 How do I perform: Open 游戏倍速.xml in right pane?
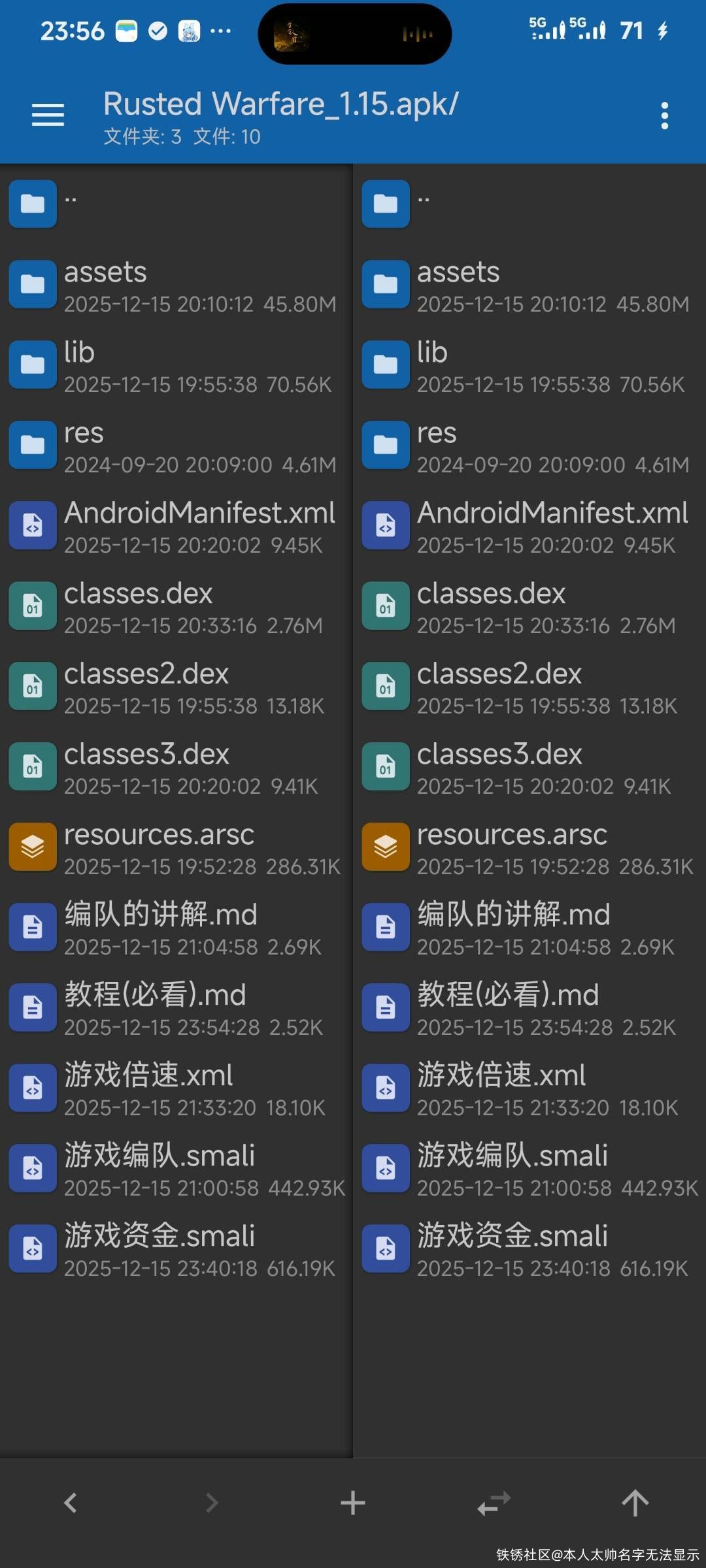coord(528,1089)
